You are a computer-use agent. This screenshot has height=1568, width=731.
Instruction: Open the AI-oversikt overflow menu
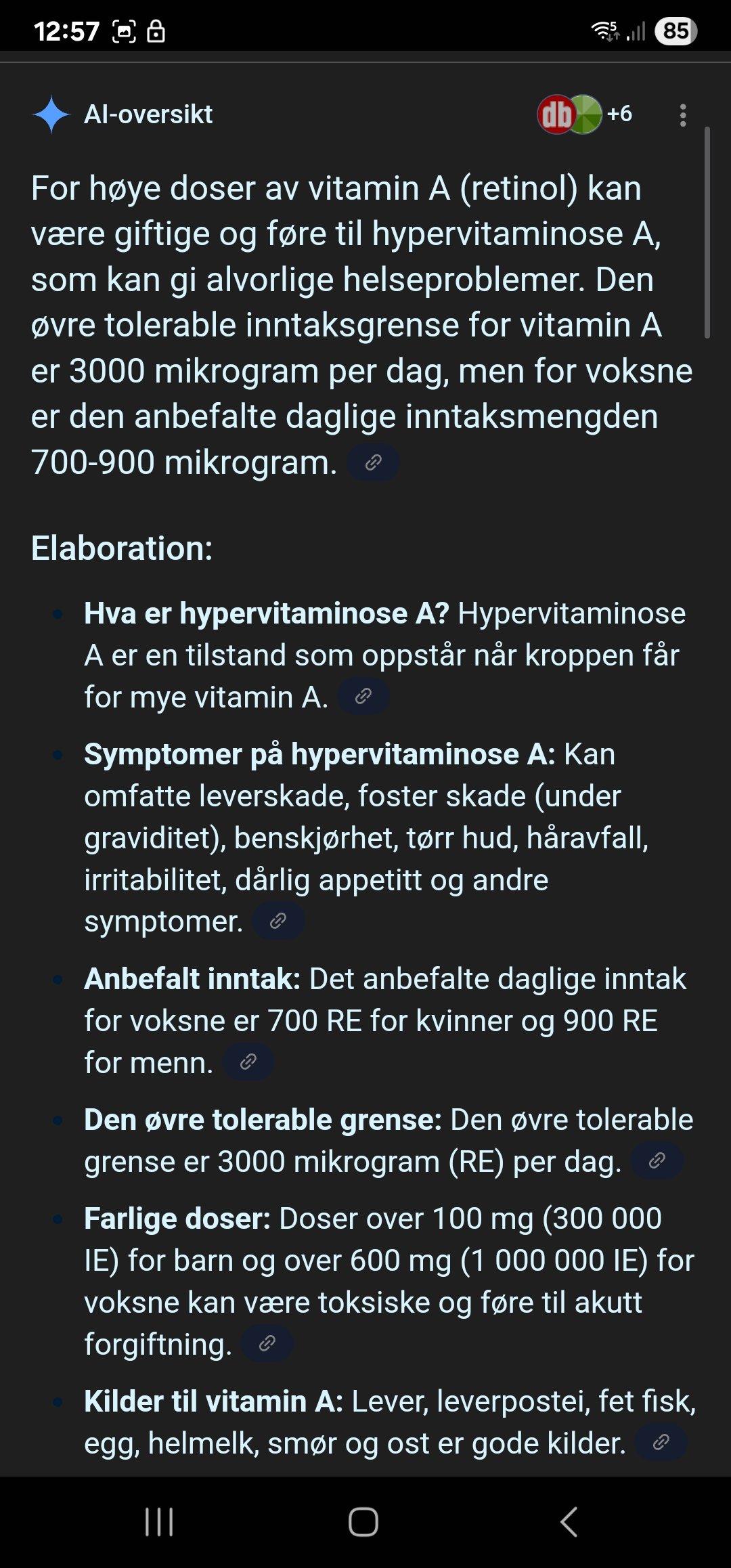coord(683,115)
